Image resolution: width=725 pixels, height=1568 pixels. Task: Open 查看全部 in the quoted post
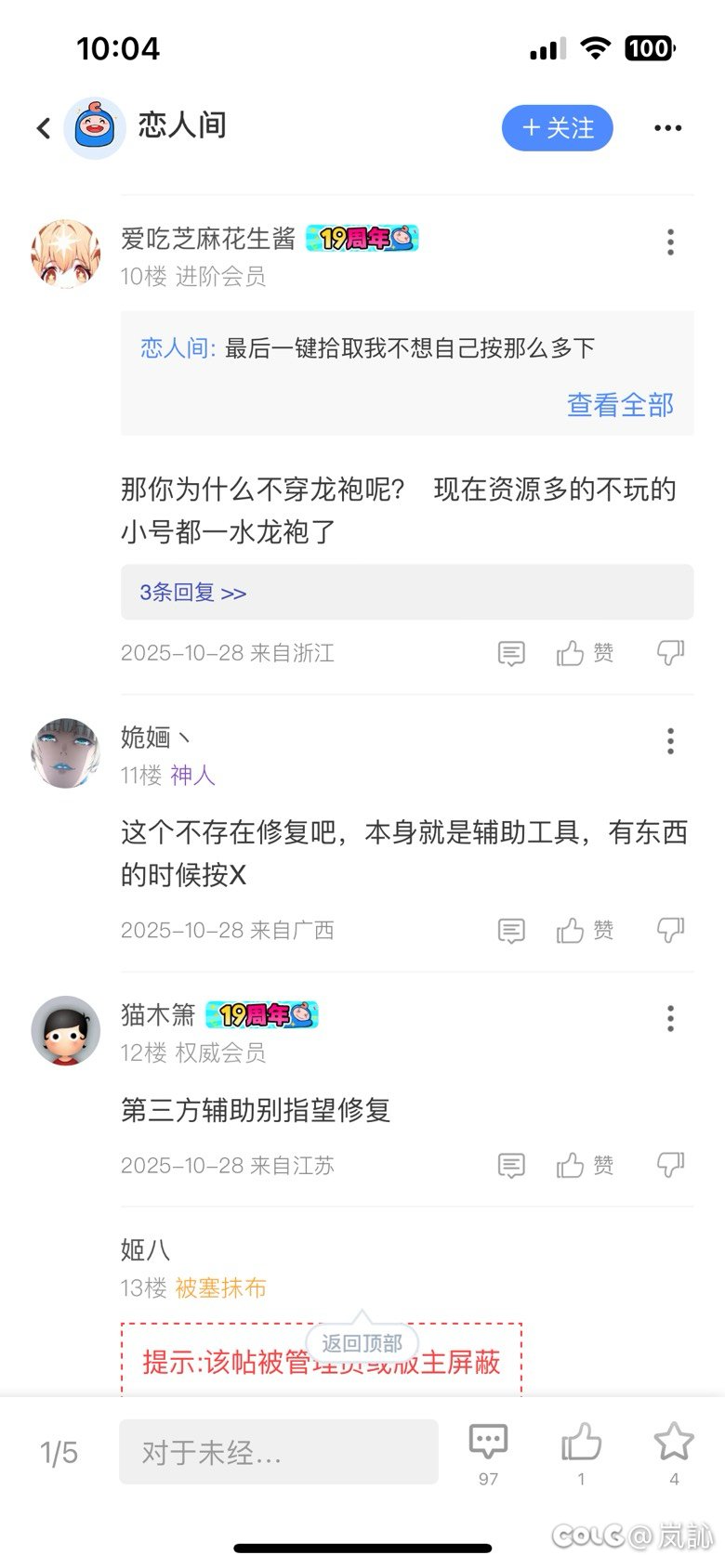click(618, 405)
